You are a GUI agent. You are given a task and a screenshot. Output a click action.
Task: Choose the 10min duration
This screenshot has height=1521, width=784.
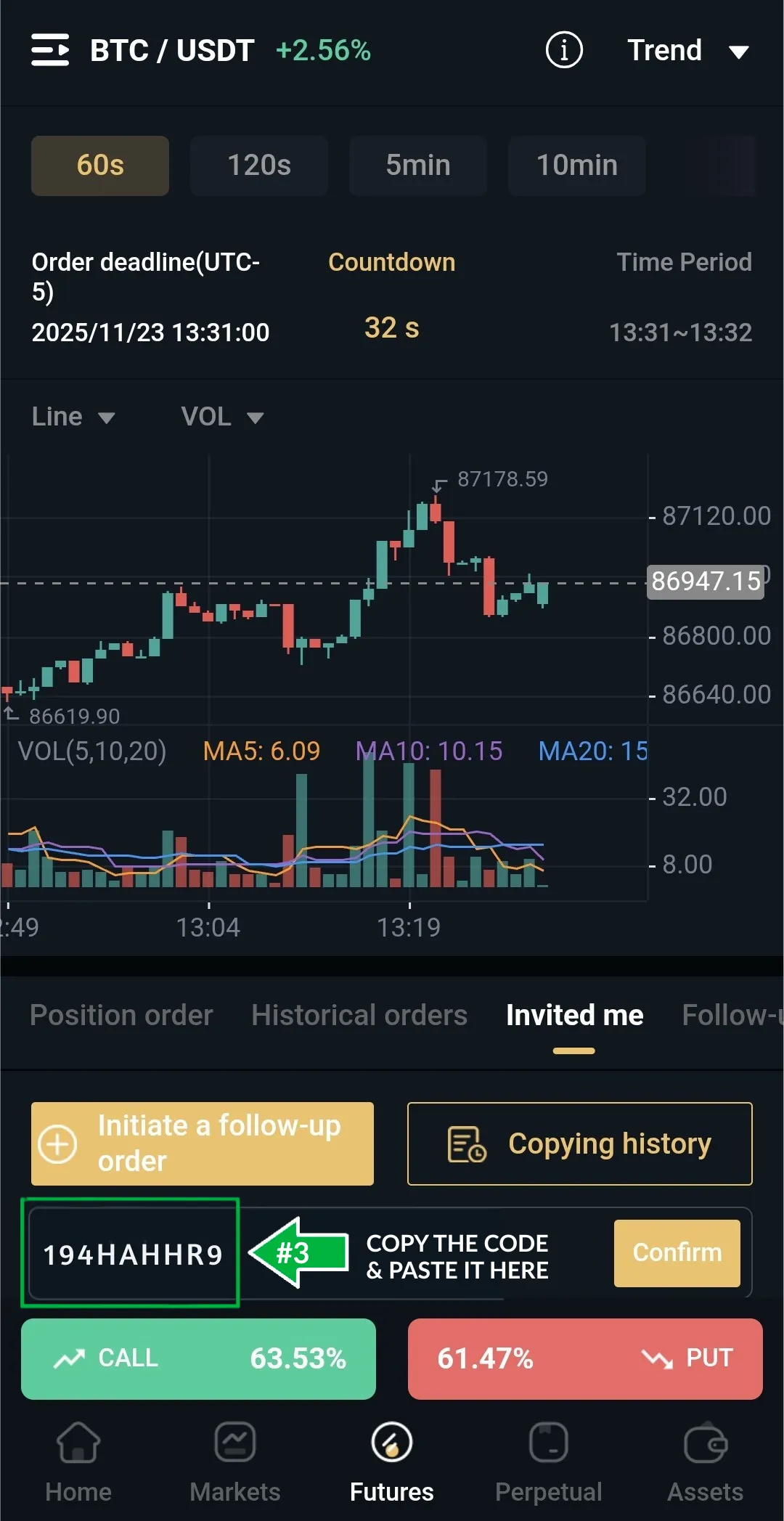(577, 166)
